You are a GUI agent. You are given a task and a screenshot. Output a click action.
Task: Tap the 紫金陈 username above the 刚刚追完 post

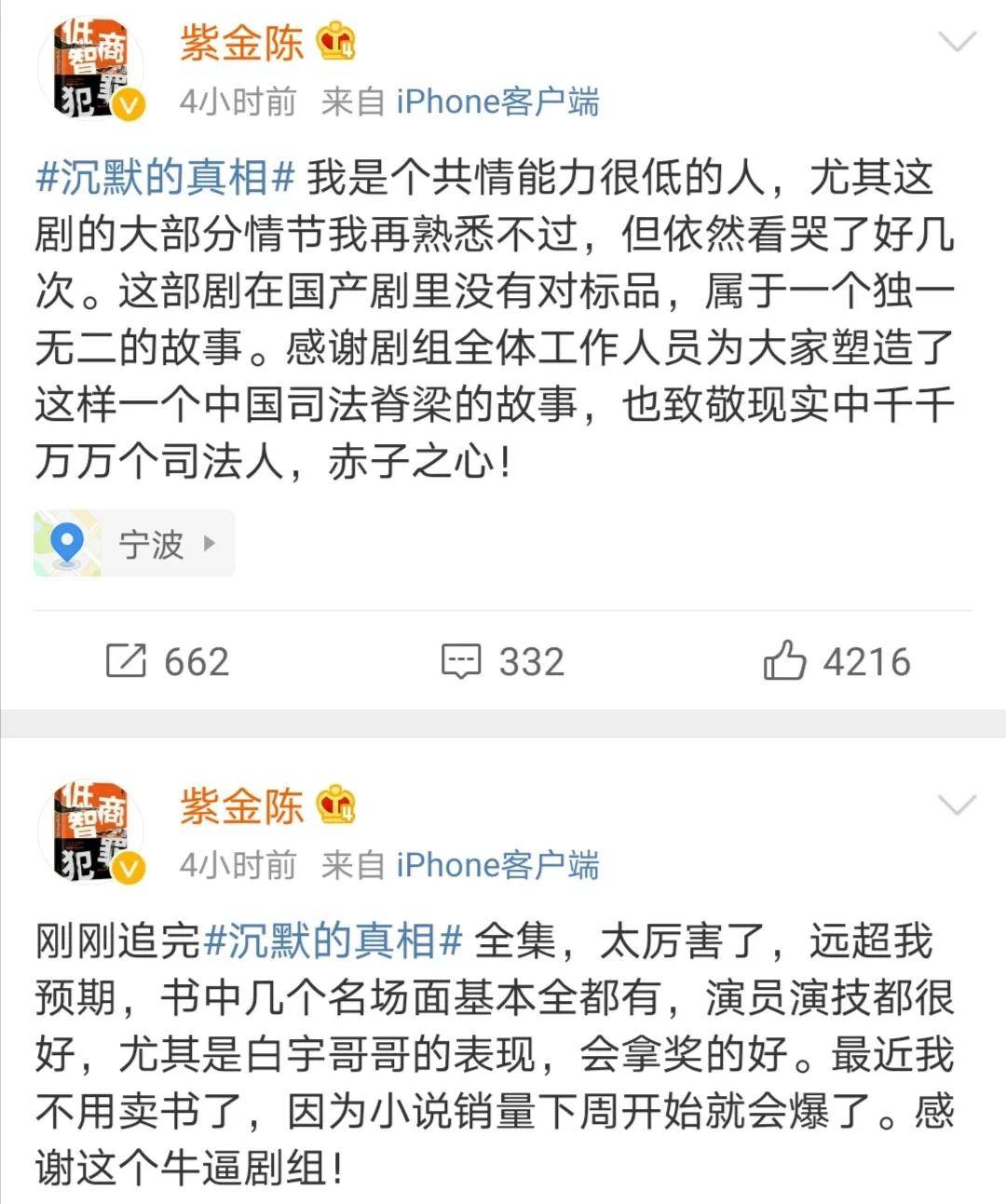242,805
